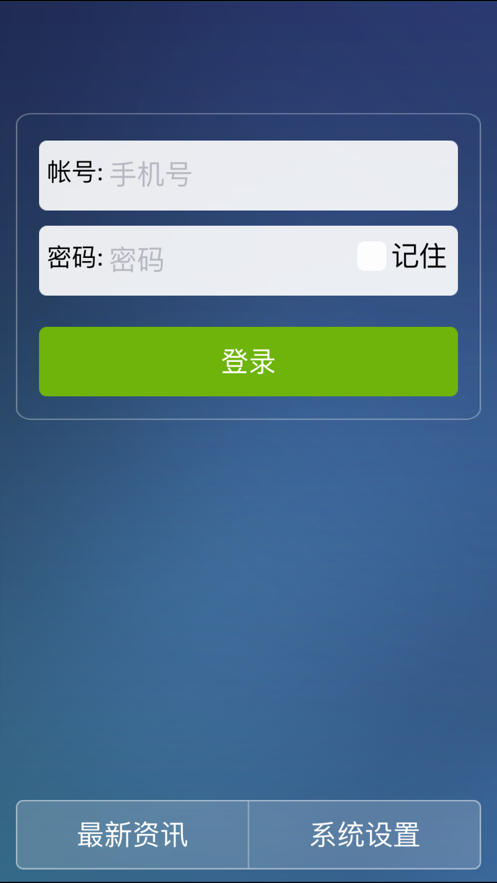This screenshot has width=497, height=883.
Task: Focus the 密码 password field
Action: click(x=231, y=261)
